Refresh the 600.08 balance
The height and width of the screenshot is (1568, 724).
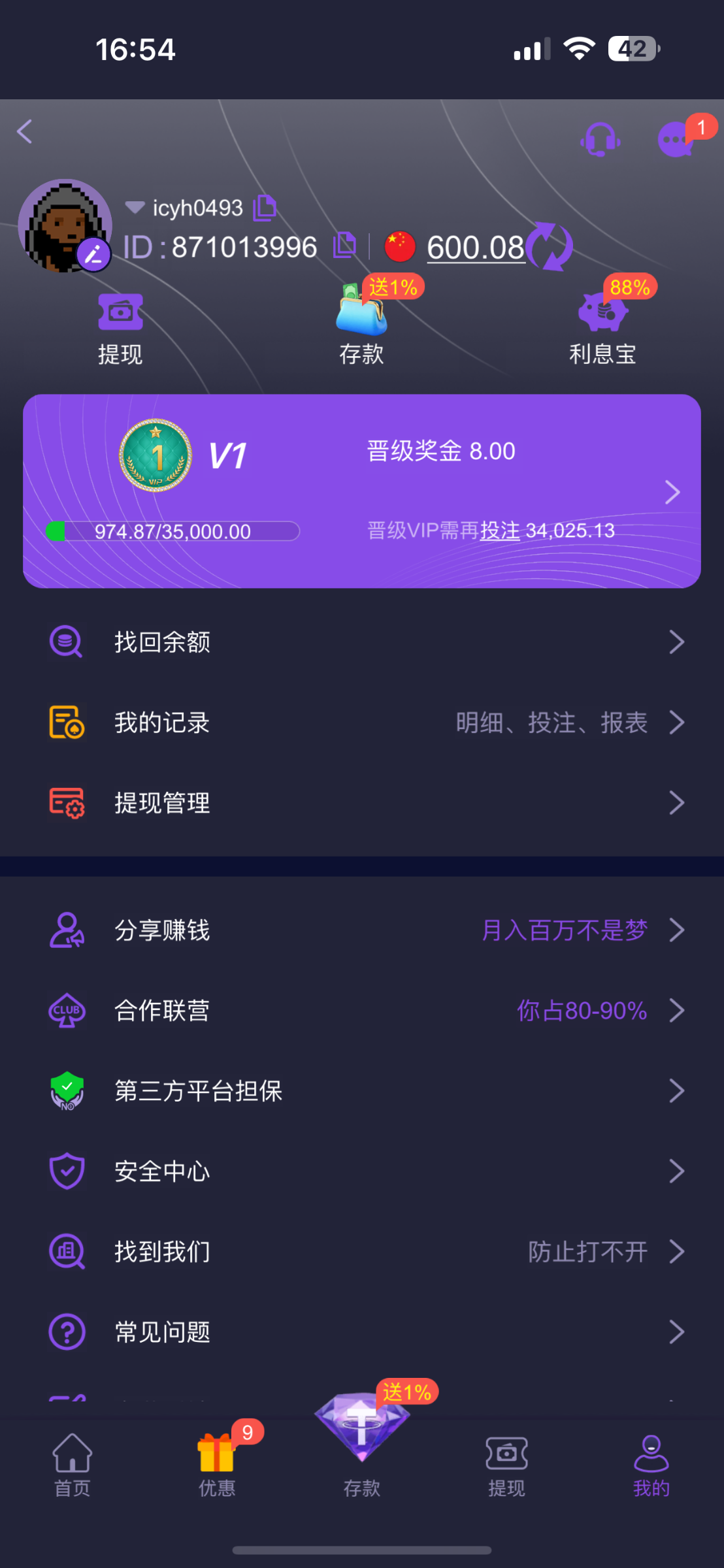(550, 246)
